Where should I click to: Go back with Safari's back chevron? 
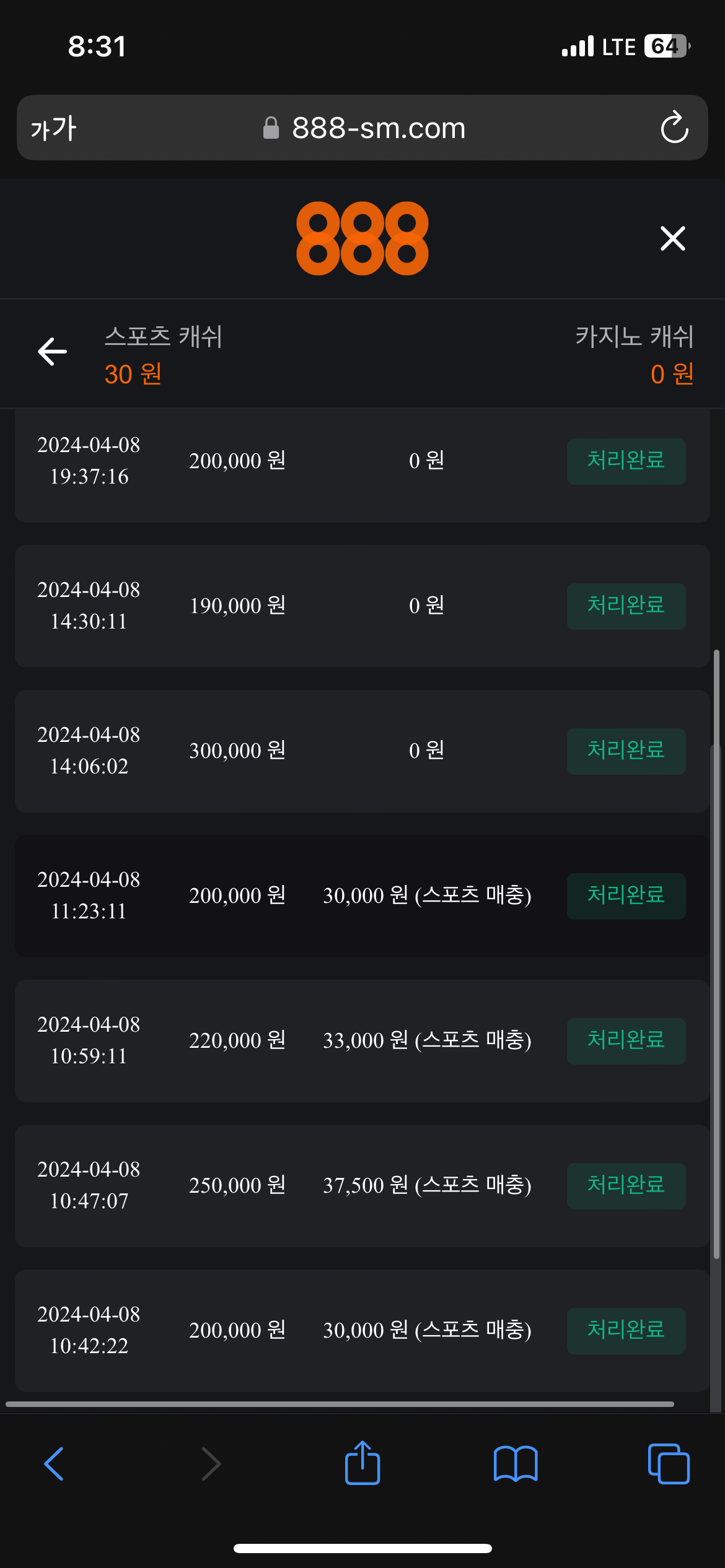point(54,1464)
